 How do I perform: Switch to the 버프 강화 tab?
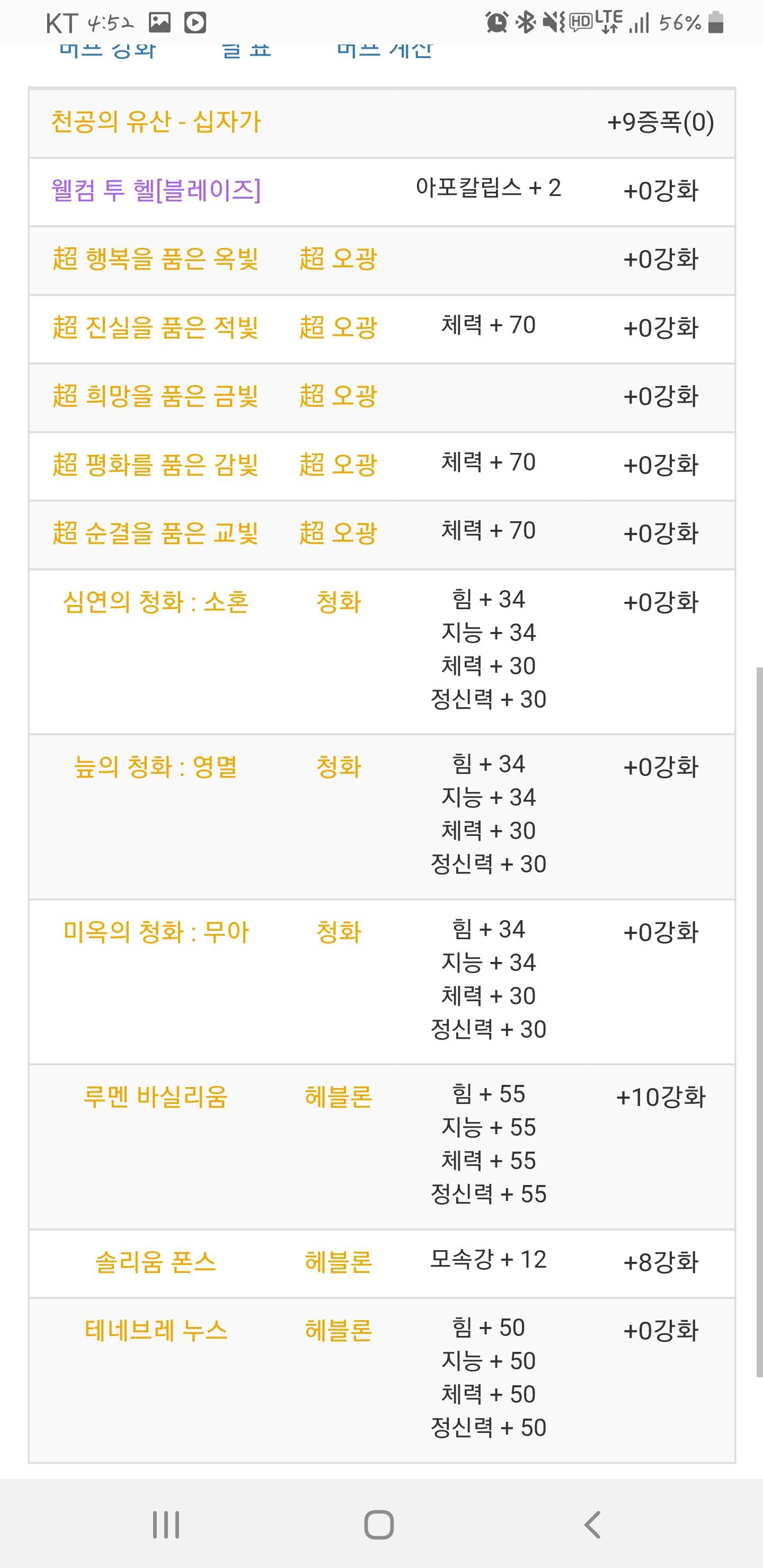tap(108, 51)
